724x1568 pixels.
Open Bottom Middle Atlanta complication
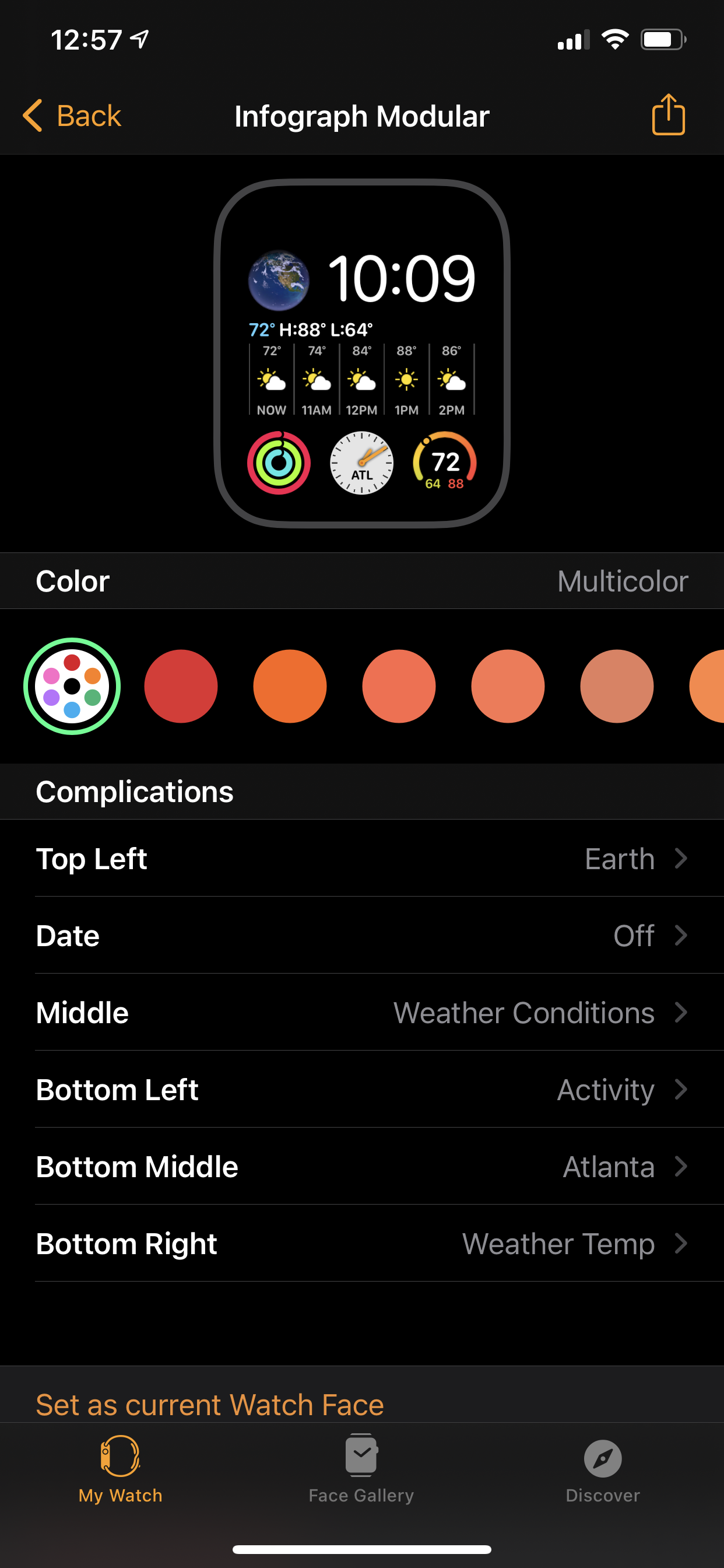click(x=362, y=1166)
